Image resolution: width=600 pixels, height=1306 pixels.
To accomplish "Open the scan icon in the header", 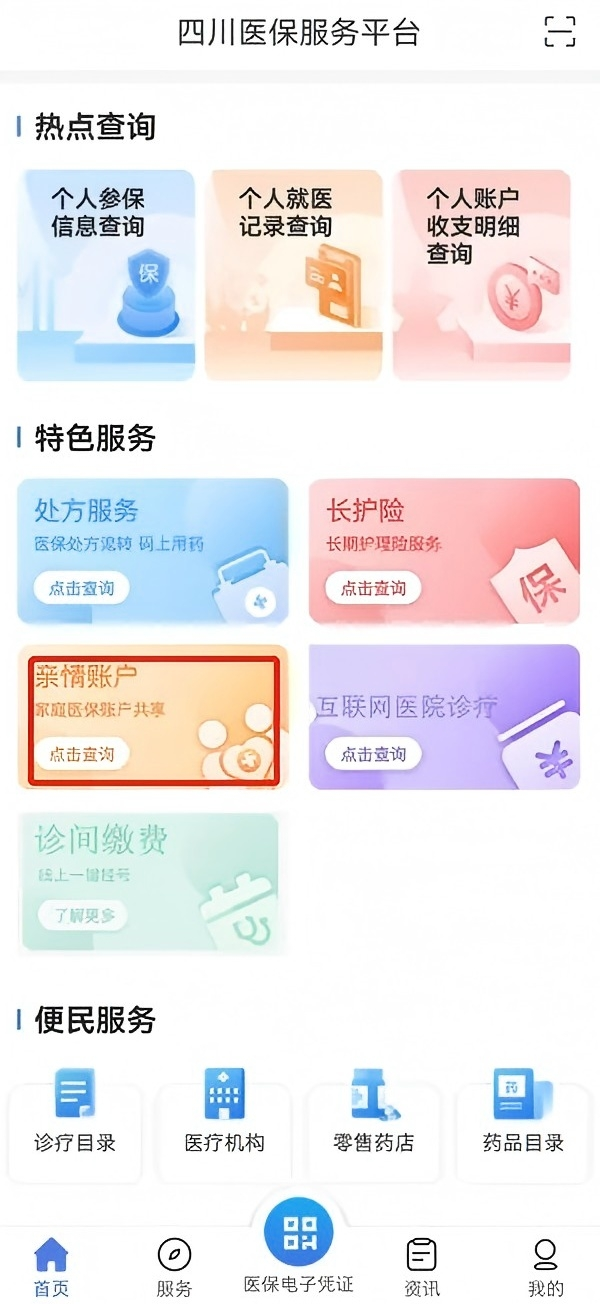I will [x=560, y=32].
